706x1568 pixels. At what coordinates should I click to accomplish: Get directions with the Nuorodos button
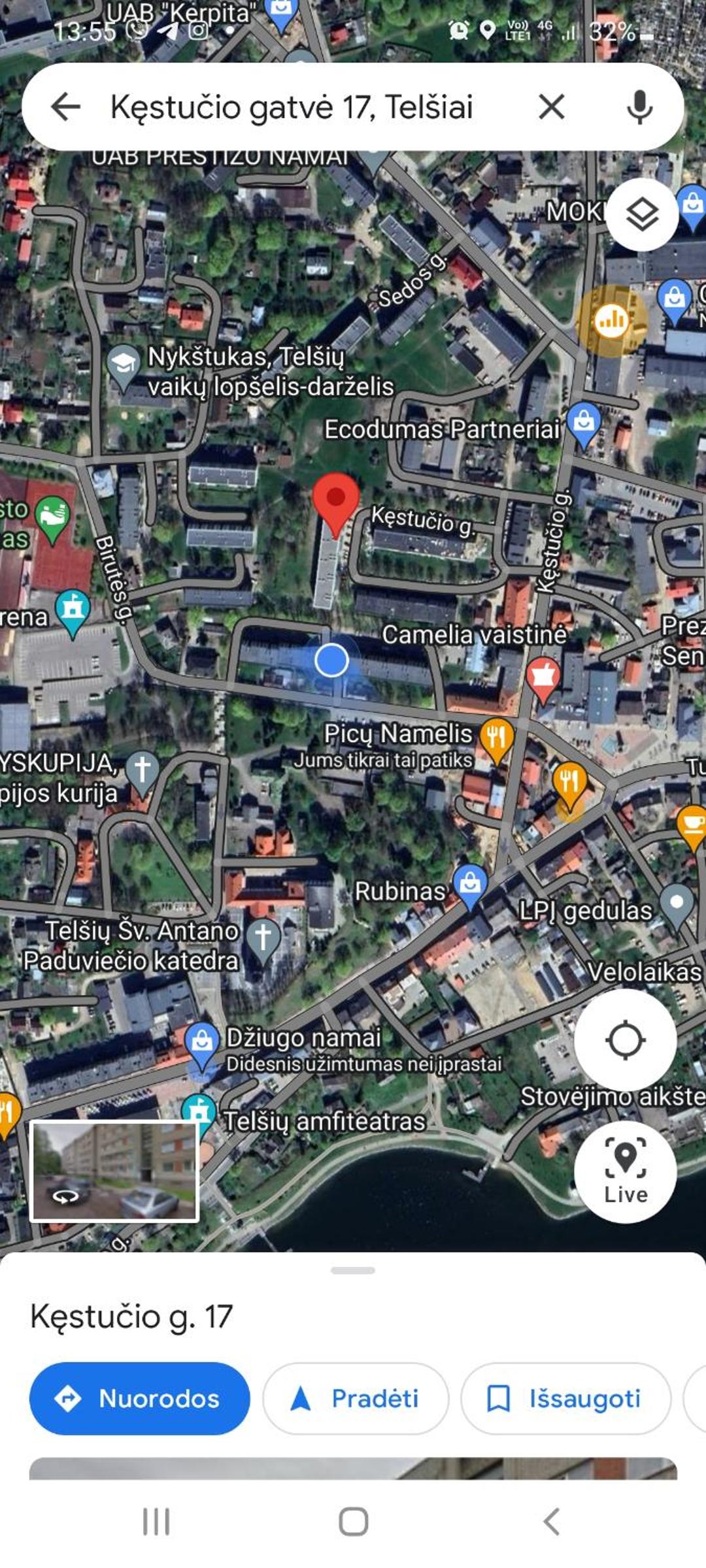tap(140, 1399)
